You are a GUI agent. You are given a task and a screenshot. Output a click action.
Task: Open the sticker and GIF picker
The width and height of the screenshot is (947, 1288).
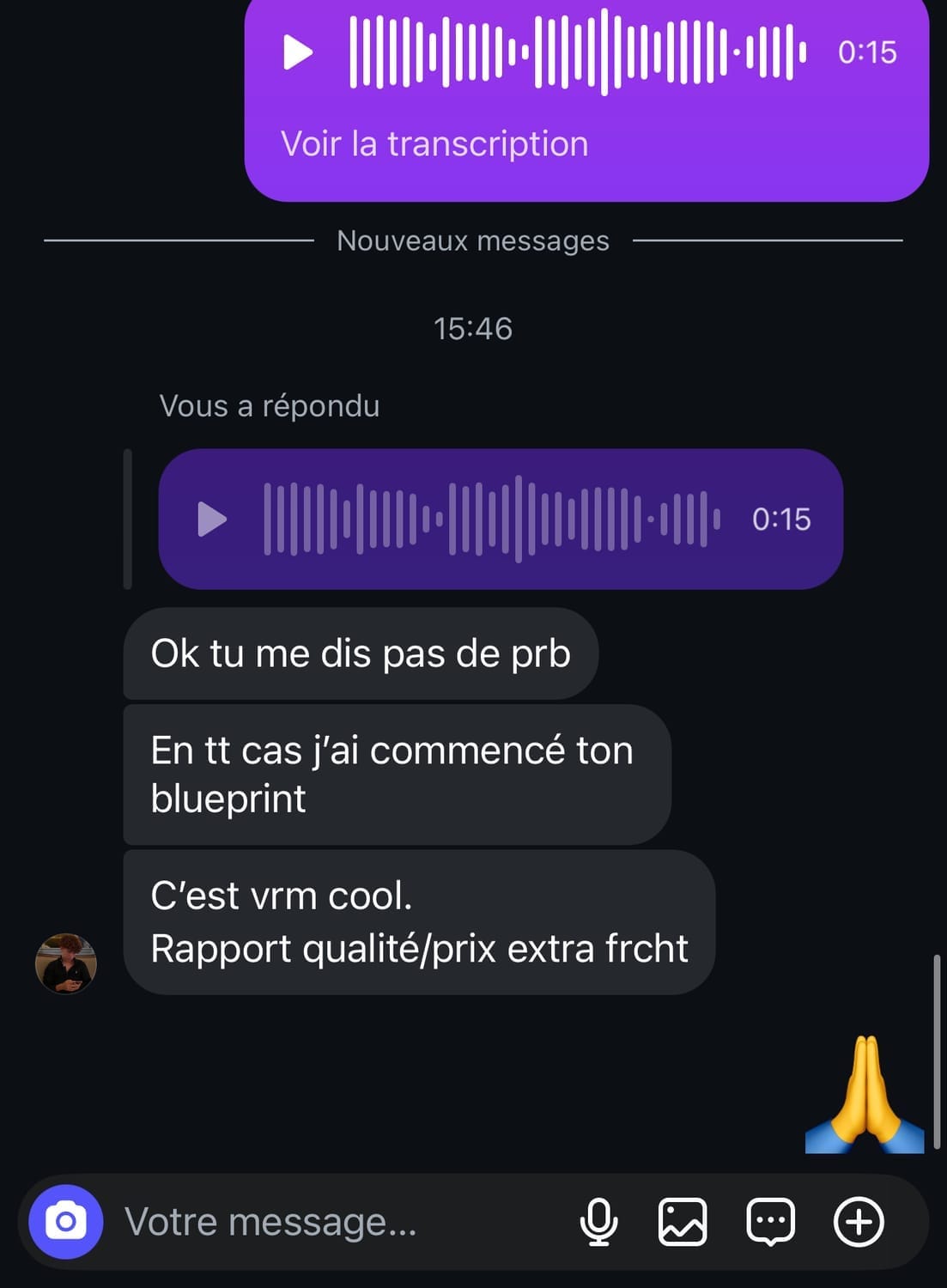770,1221
